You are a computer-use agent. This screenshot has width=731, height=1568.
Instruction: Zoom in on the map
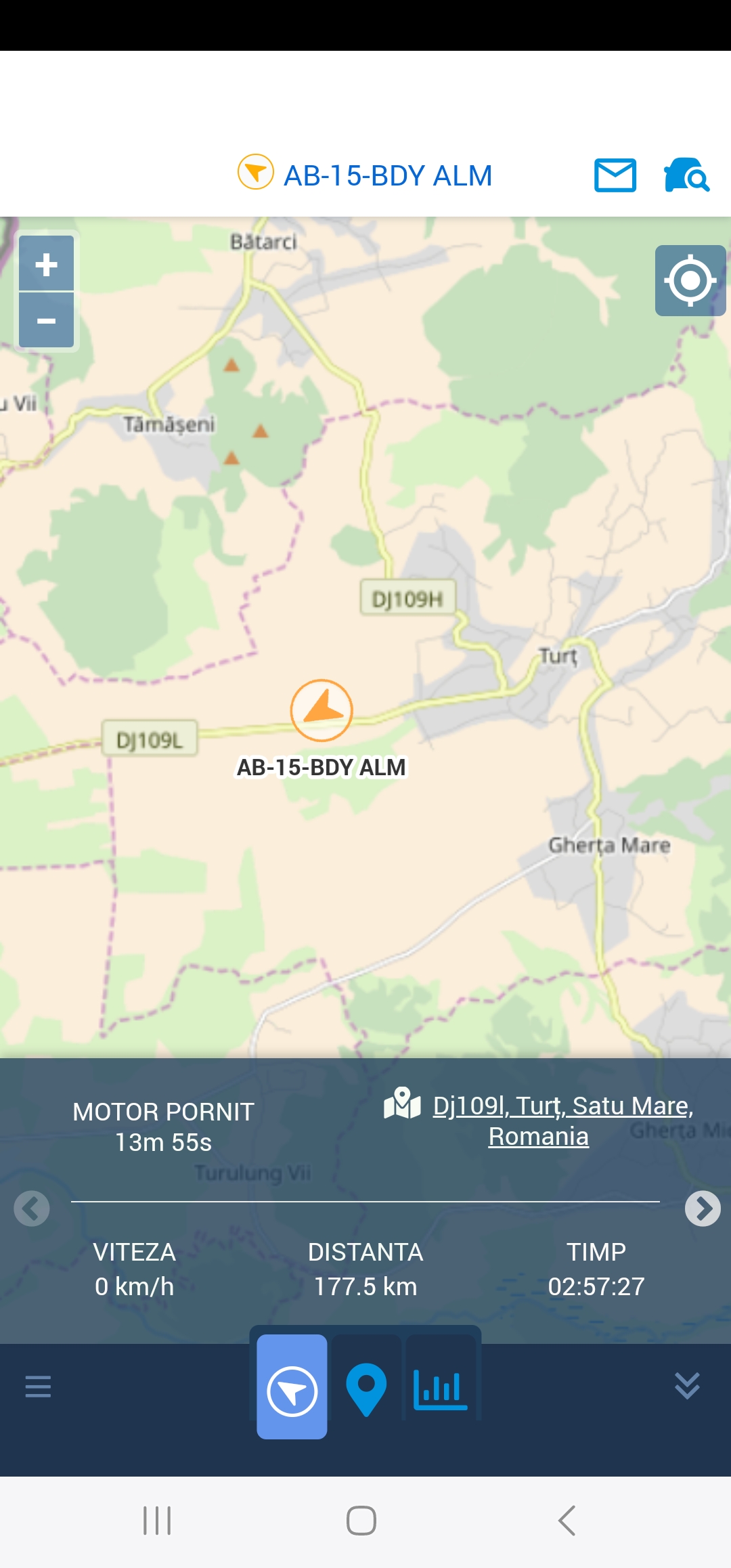tap(46, 264)
